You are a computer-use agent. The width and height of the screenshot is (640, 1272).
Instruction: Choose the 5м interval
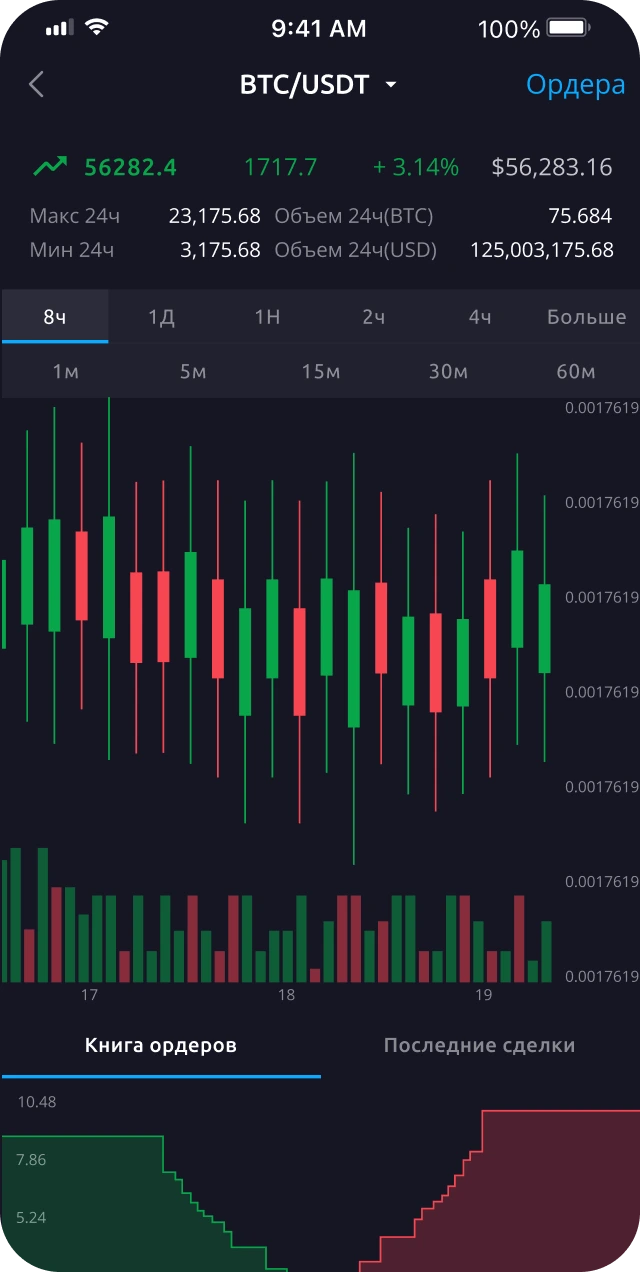point(193,372)
